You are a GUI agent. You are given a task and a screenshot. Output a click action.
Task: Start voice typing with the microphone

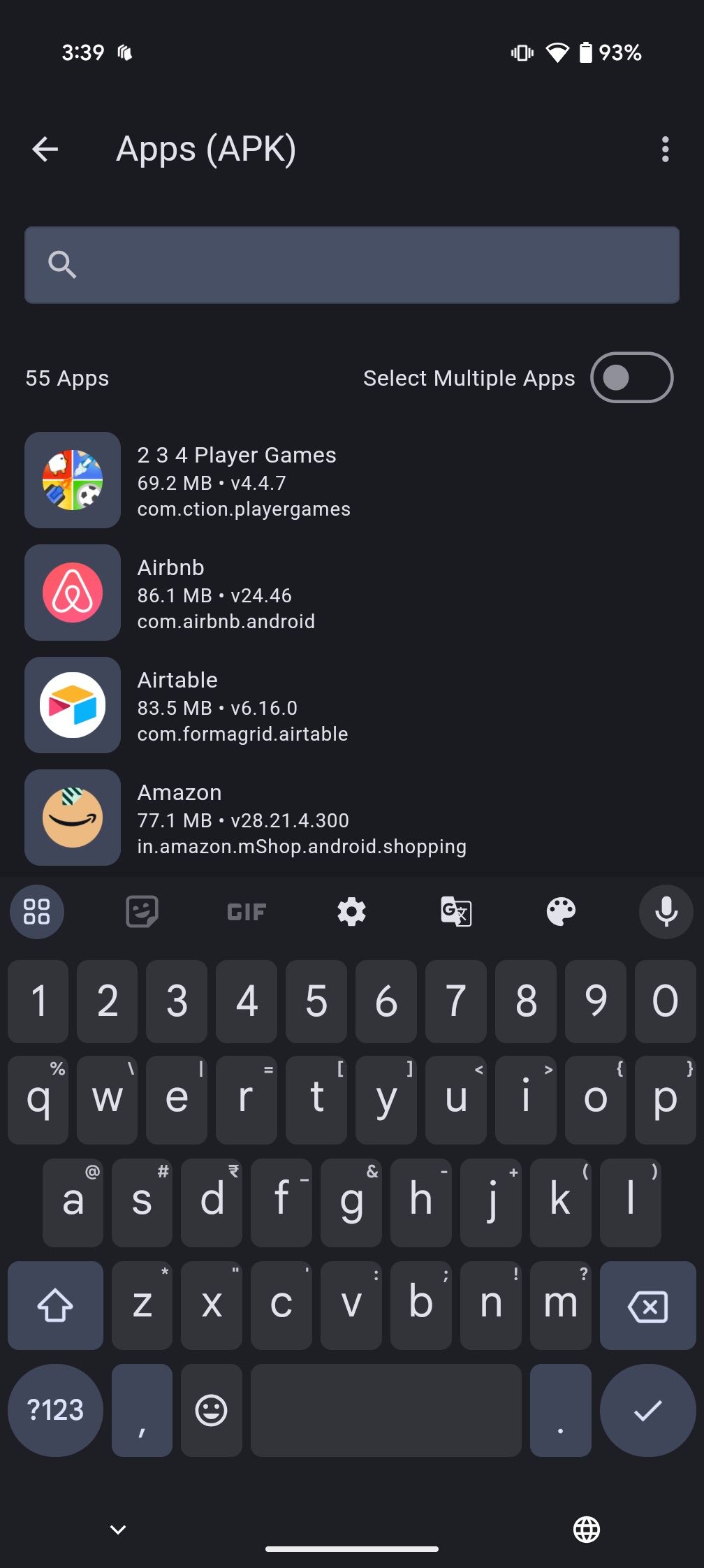click(665, 912)
